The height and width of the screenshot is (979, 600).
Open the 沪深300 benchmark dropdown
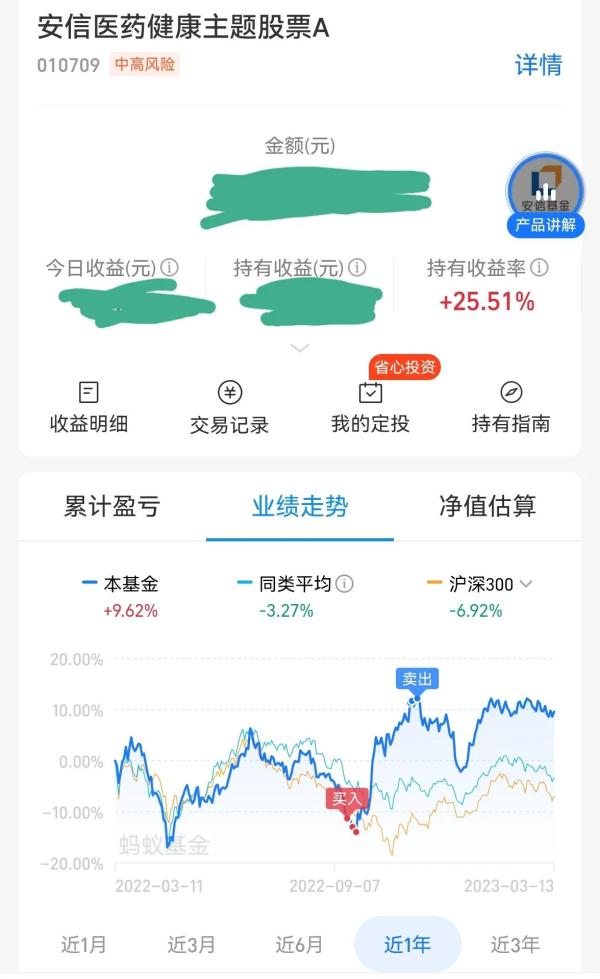[526, 584]
